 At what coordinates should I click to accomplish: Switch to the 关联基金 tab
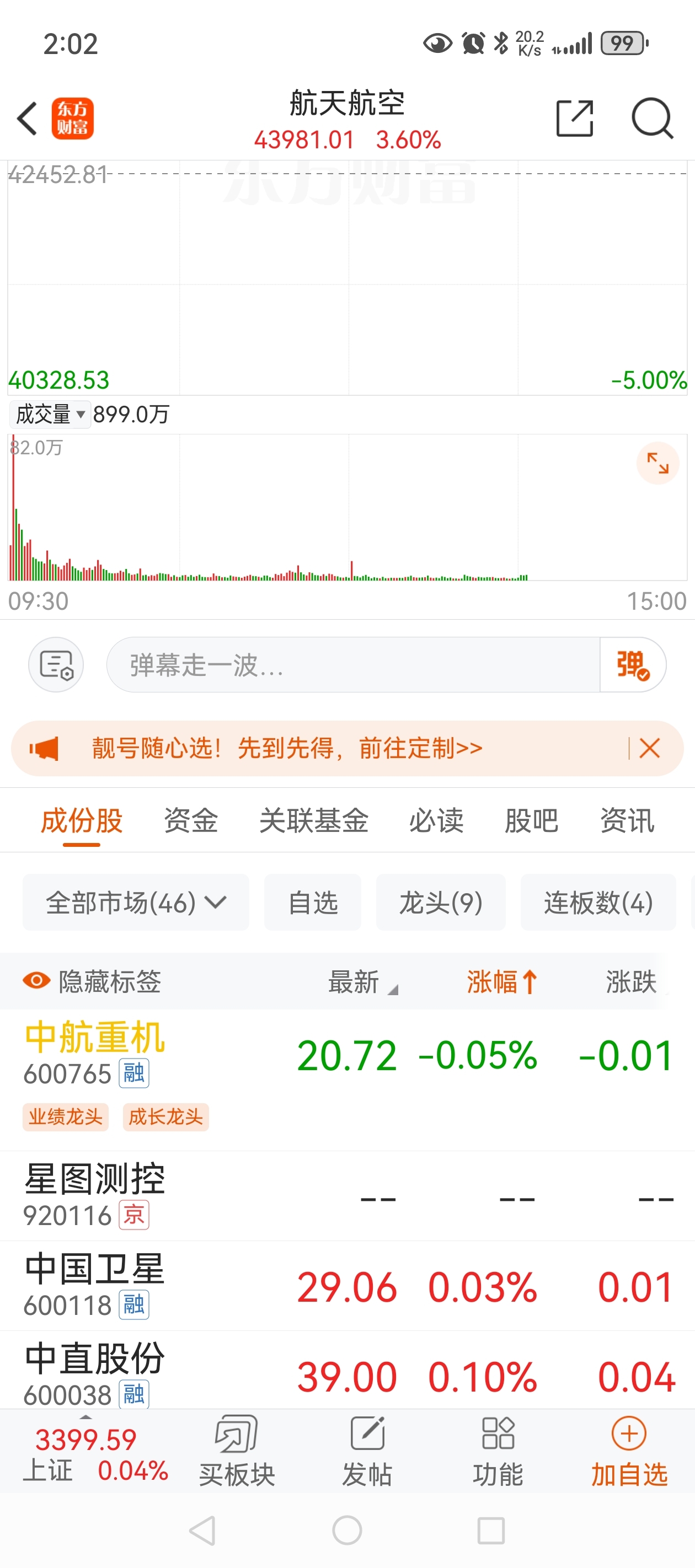314,820
